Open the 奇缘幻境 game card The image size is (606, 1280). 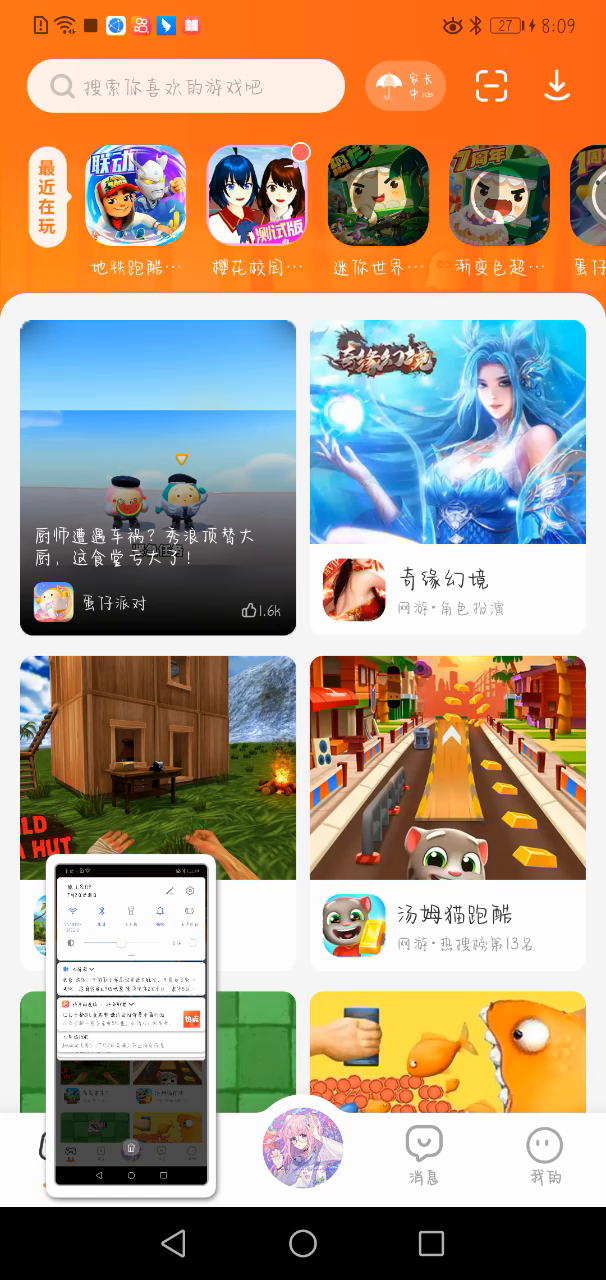pyautogui.click(x=447, y=477)
